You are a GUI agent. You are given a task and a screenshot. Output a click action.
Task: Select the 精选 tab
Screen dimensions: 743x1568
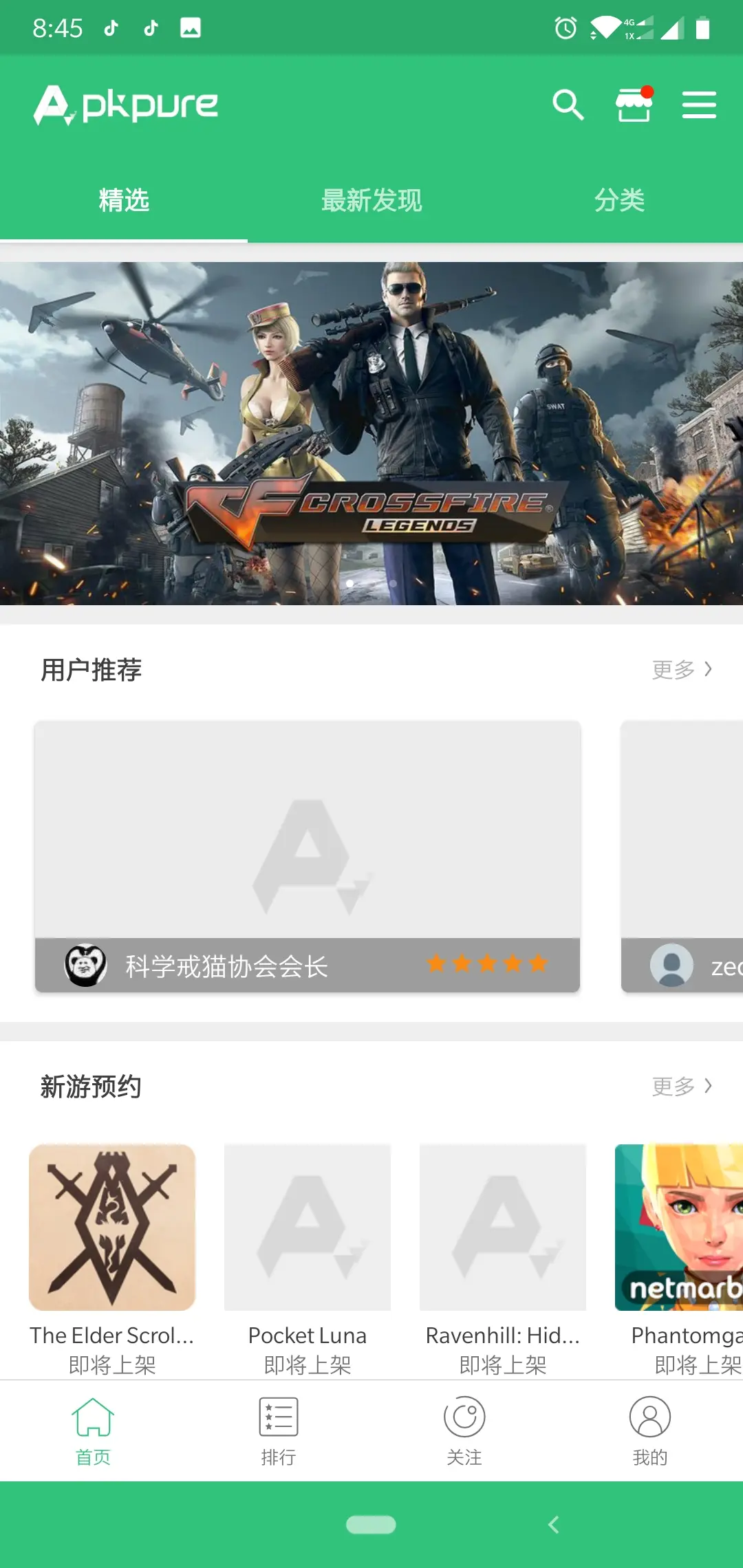124,200
